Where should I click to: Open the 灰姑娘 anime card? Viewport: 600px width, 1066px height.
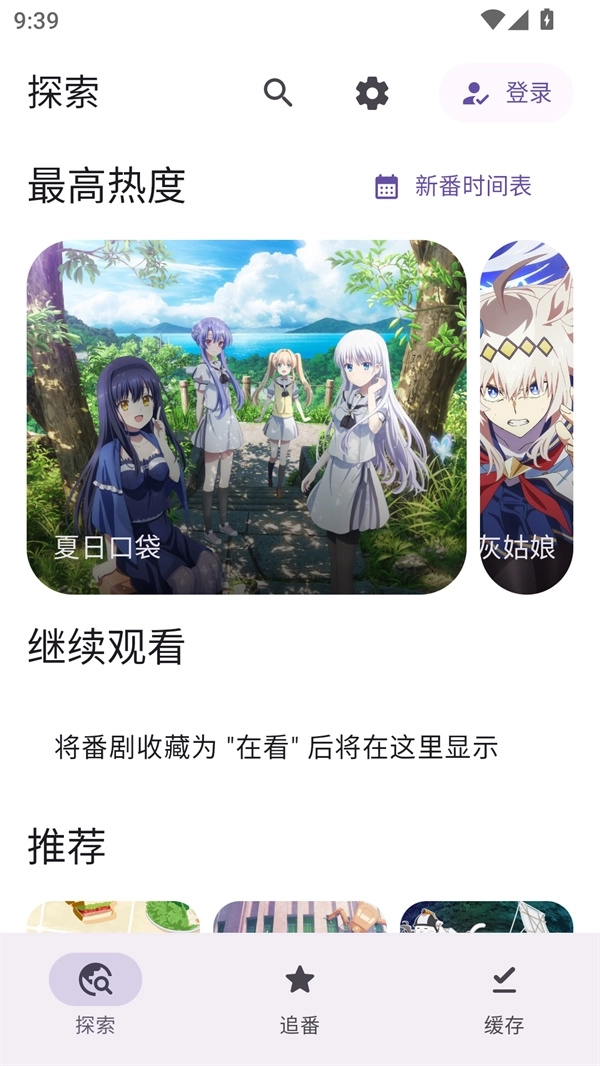click(527, 416)
